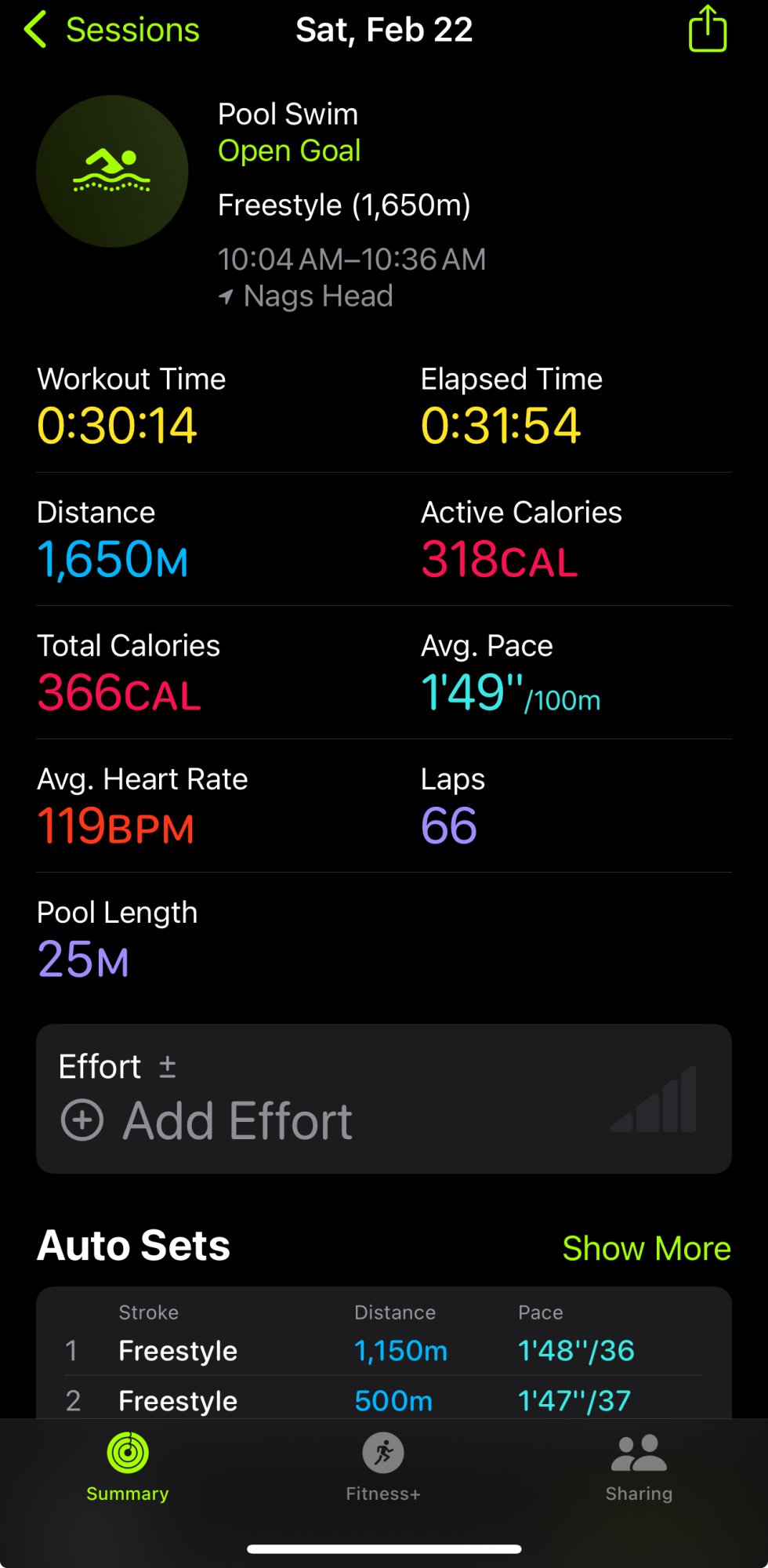Select the Summary tab
The height and width of the screenshot is (1568, 768).
click(128, 1466)
